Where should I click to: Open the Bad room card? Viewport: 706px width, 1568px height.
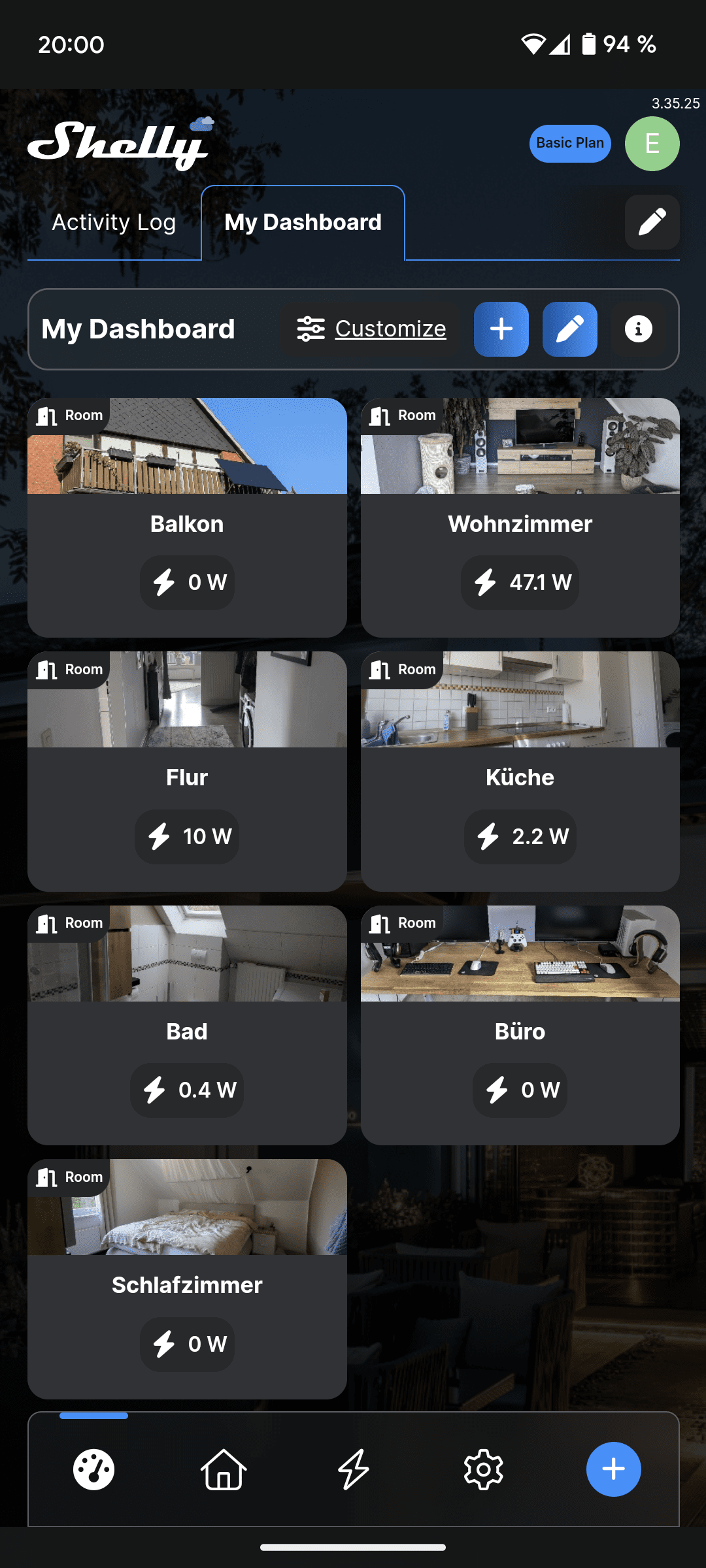[x=187, y=1024]
